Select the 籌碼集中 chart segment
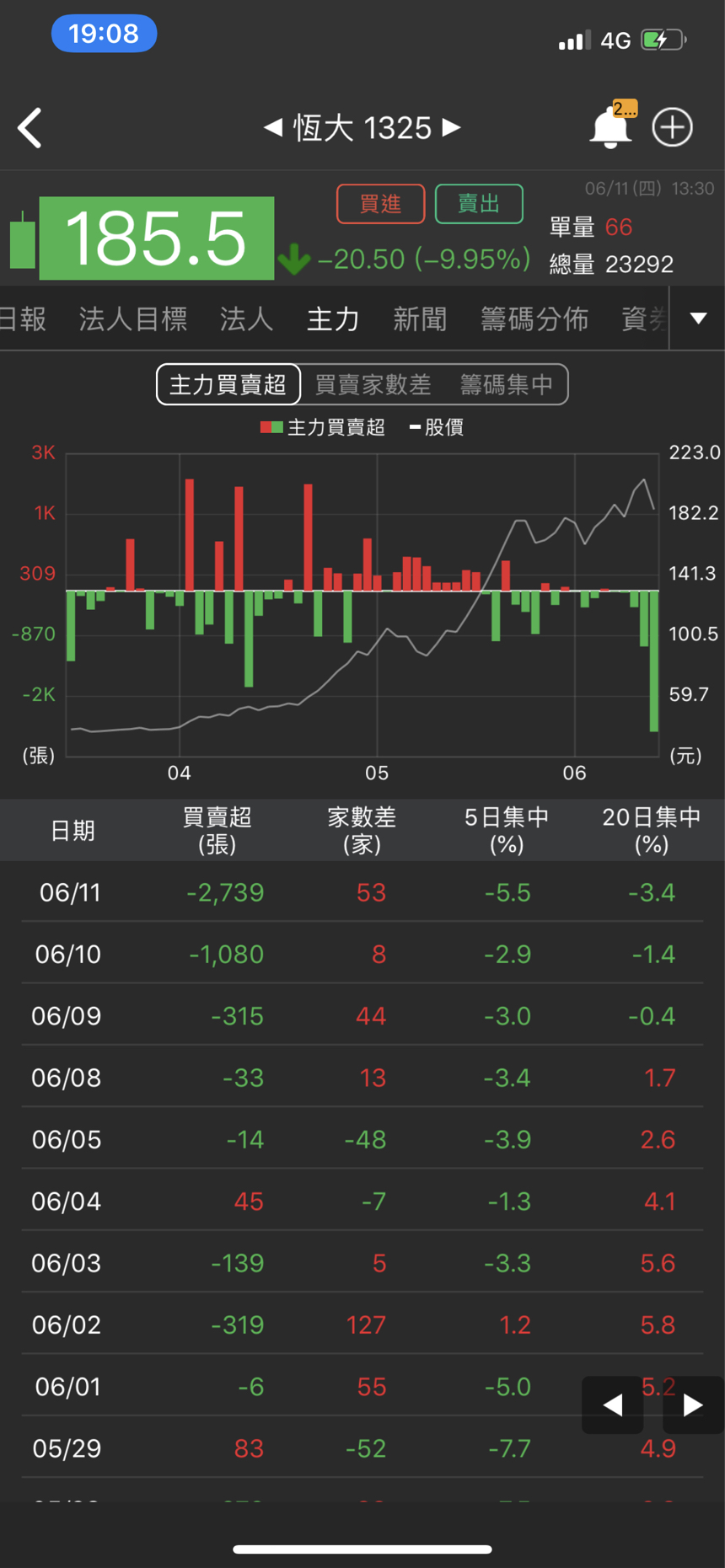The width and height of the screenshot is (725, 1568). pos(507,385)
